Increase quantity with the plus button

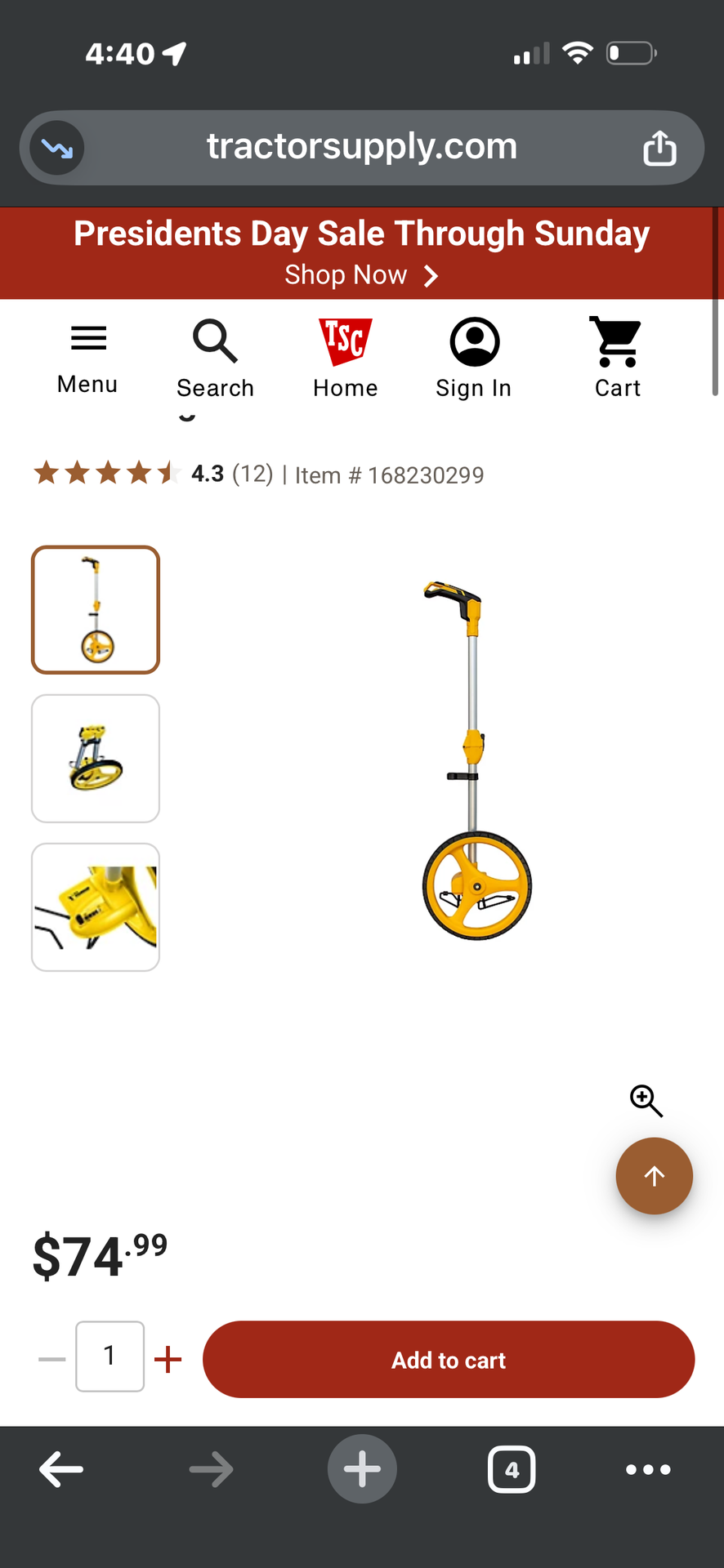168,1359
